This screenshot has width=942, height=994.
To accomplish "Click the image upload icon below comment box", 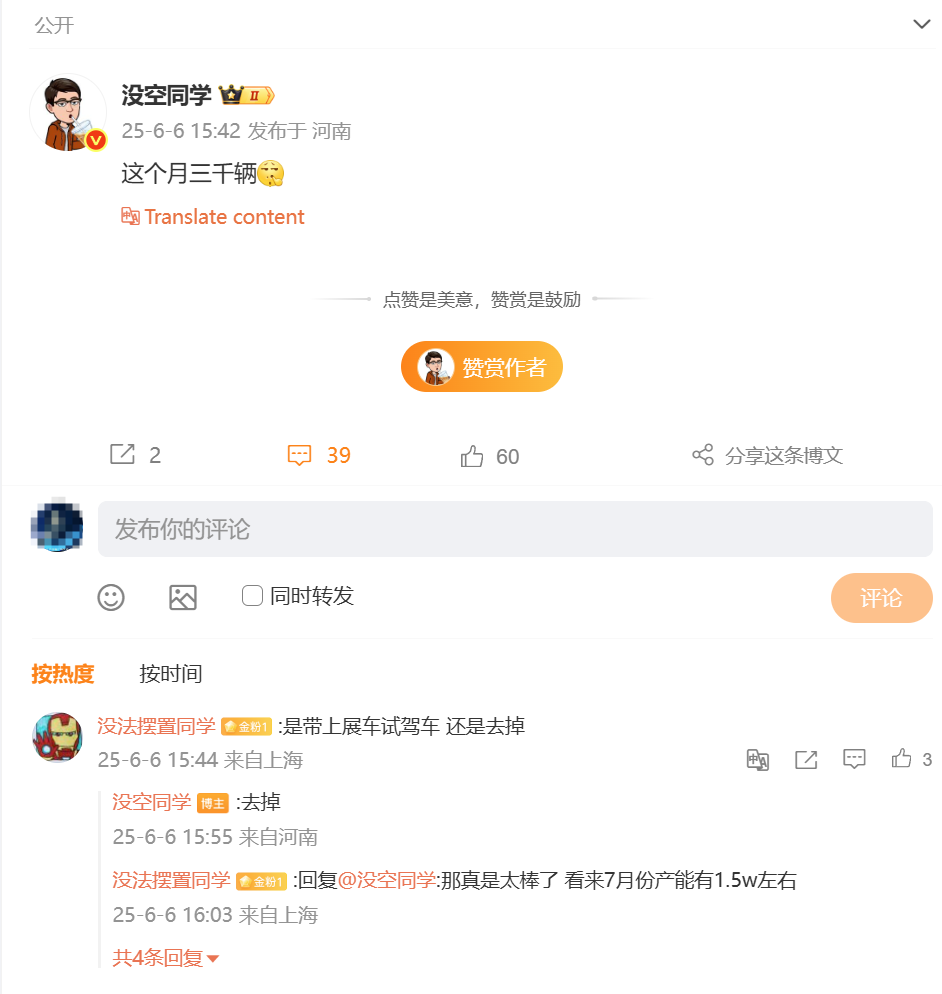I will click(183, 597).
